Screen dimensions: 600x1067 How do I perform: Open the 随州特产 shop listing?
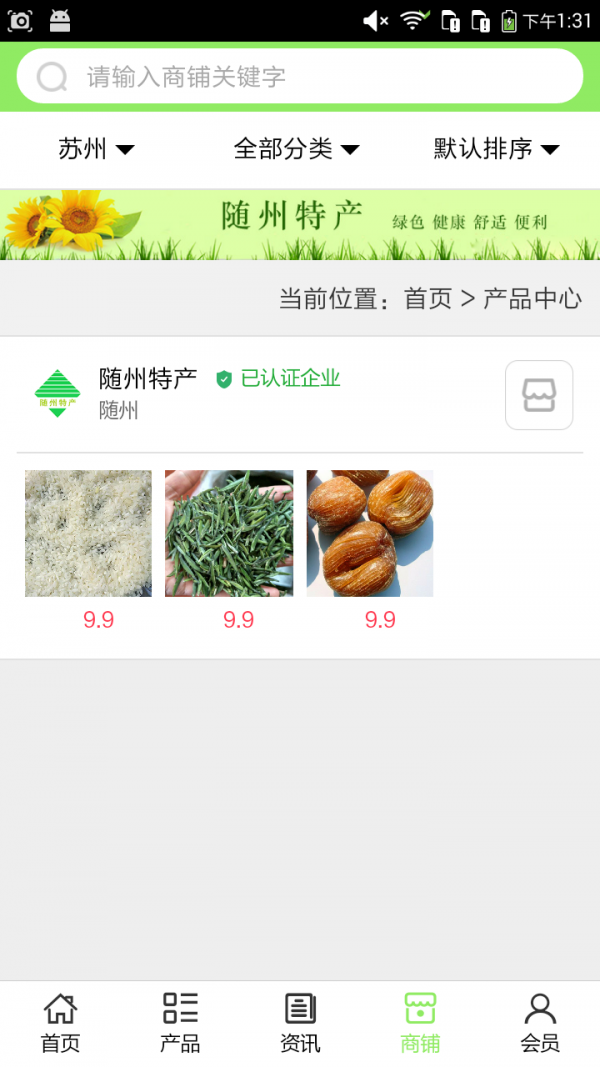pos(148,379)
